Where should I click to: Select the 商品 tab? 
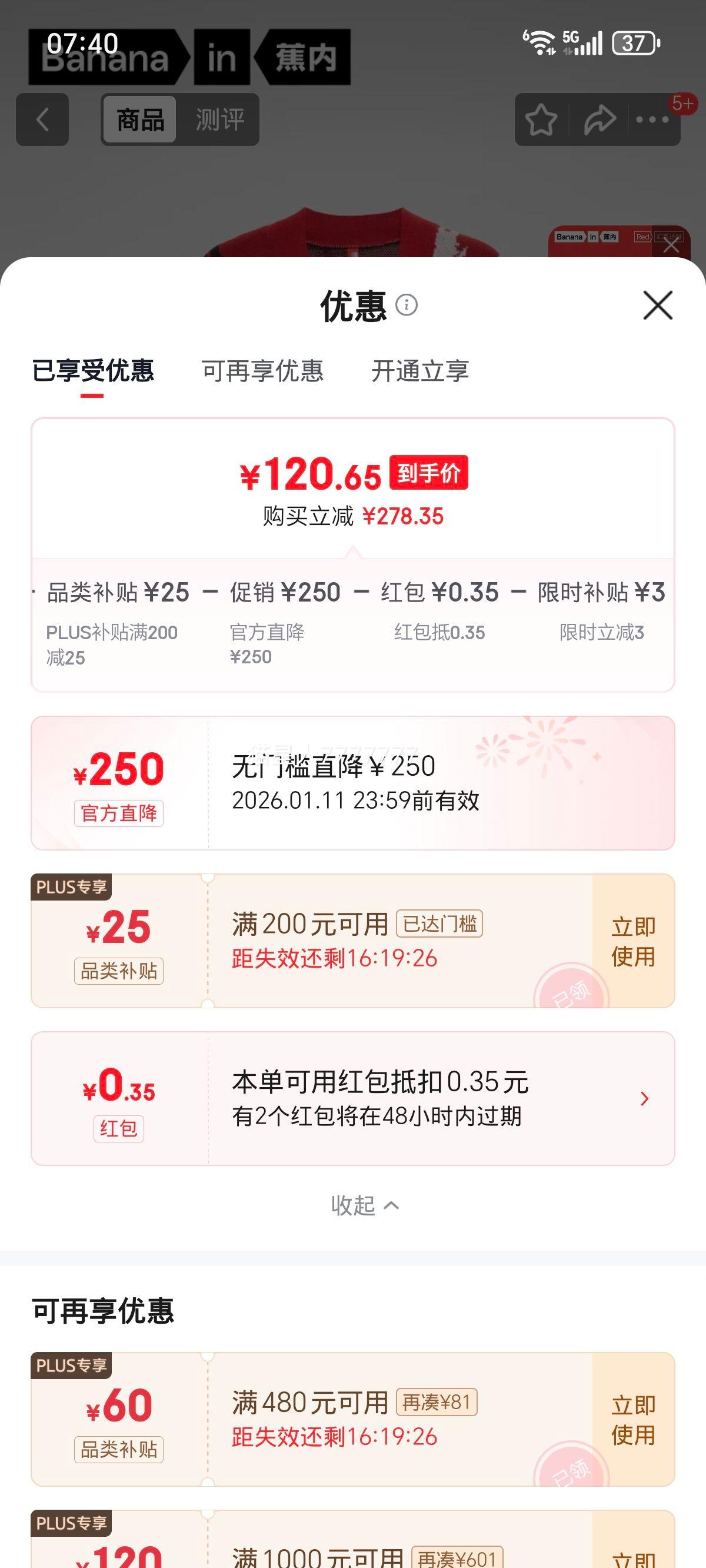139,121
